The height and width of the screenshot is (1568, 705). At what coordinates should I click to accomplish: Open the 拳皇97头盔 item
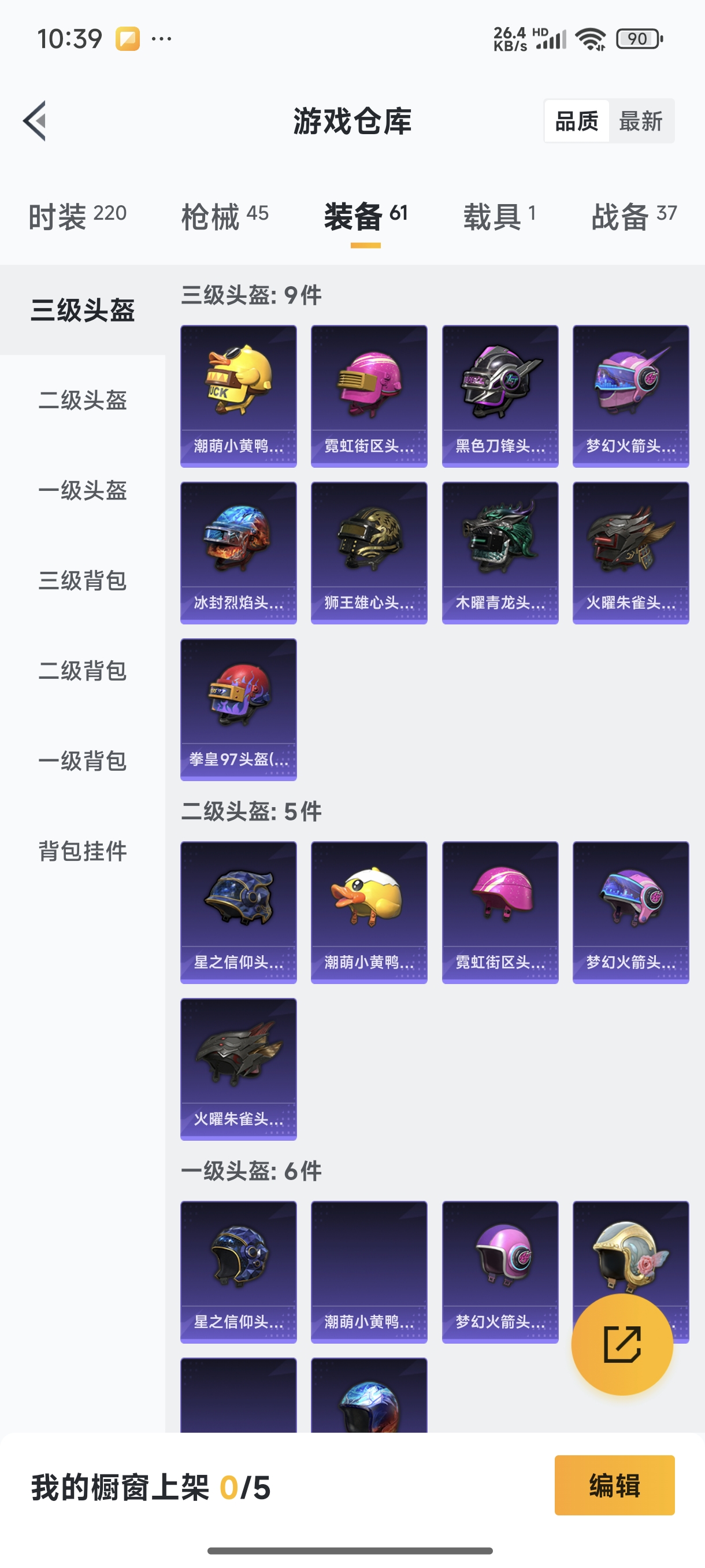(x=238, y=709)
